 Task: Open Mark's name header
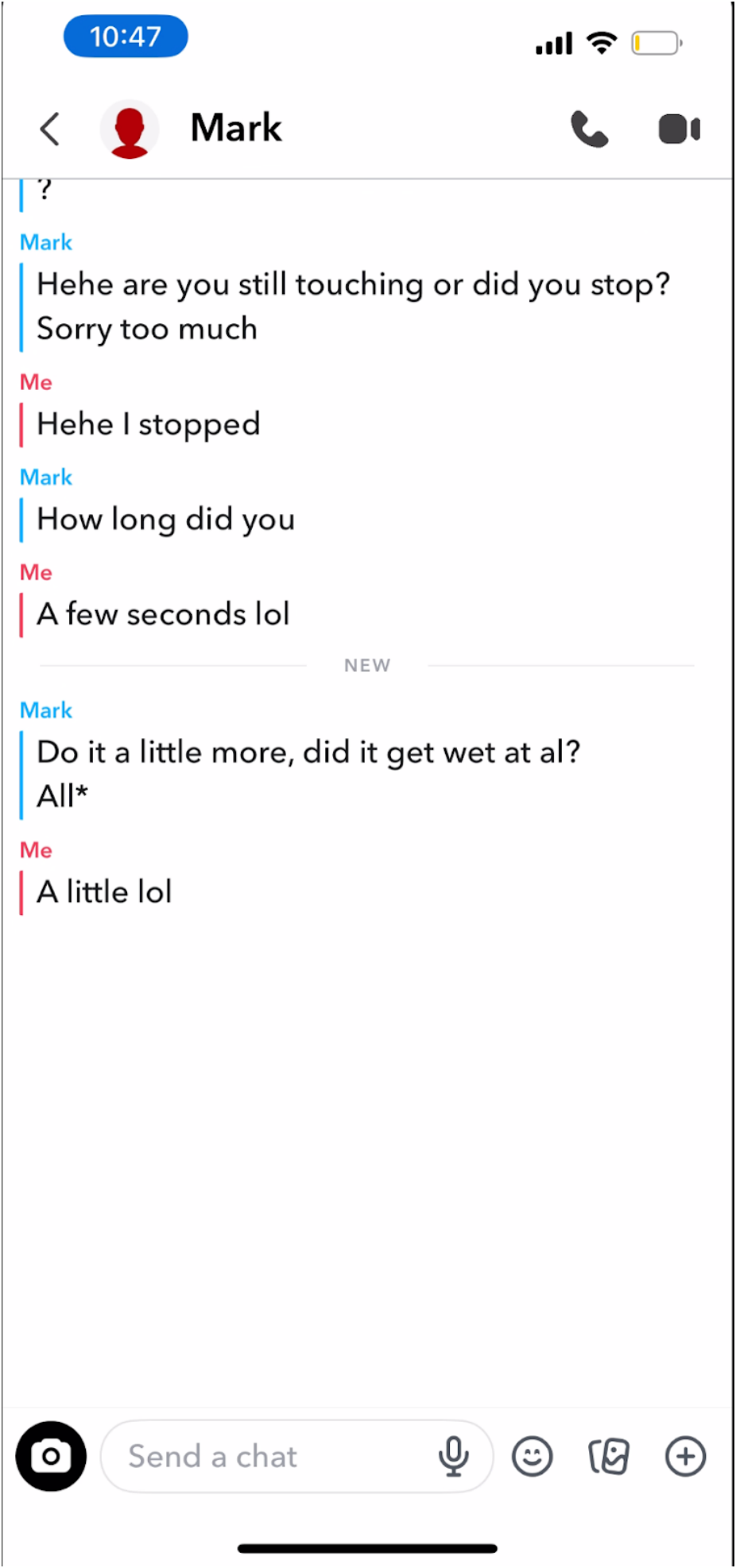[236, 128]
